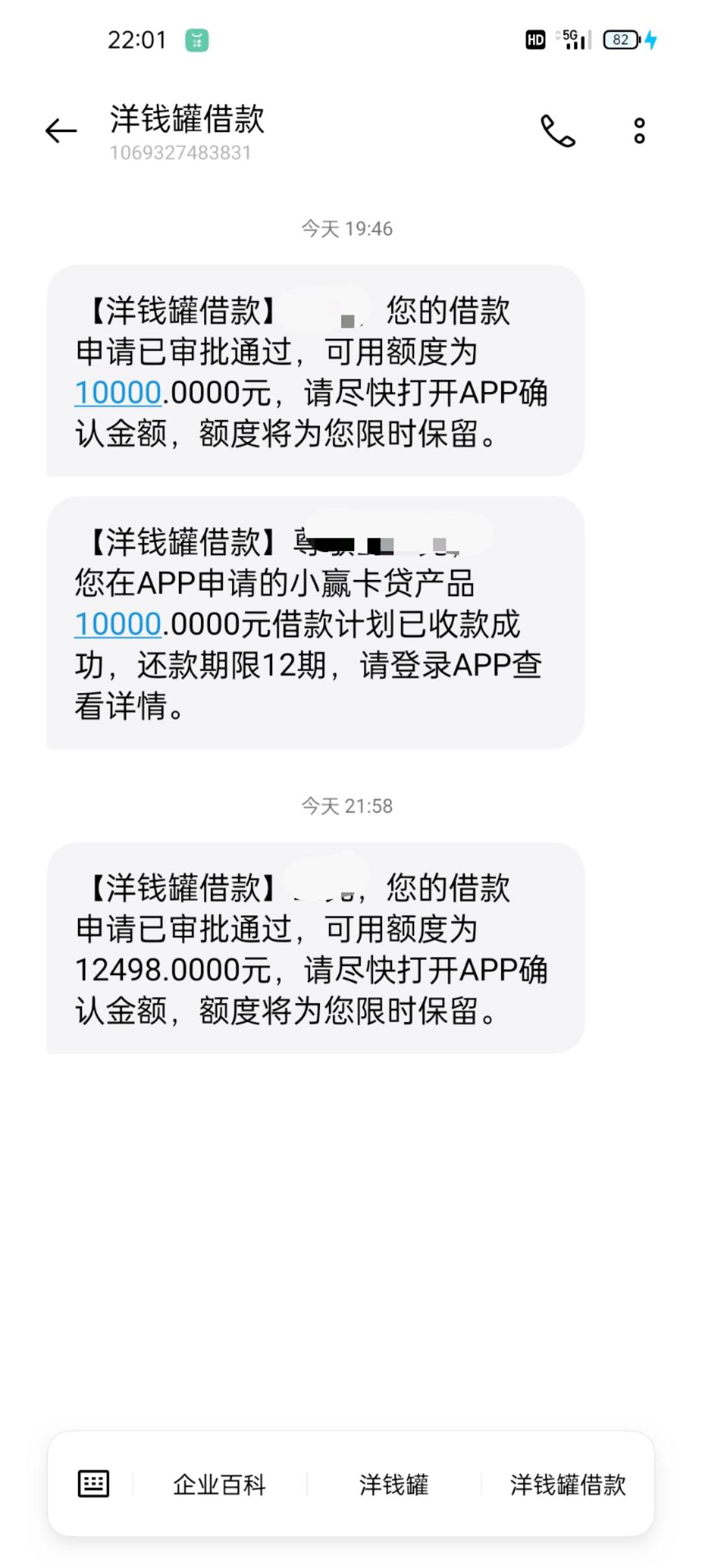702x1568 pixels.
Task: Tap the keyboard icon to reply
Action: (x=93, y=1485)
